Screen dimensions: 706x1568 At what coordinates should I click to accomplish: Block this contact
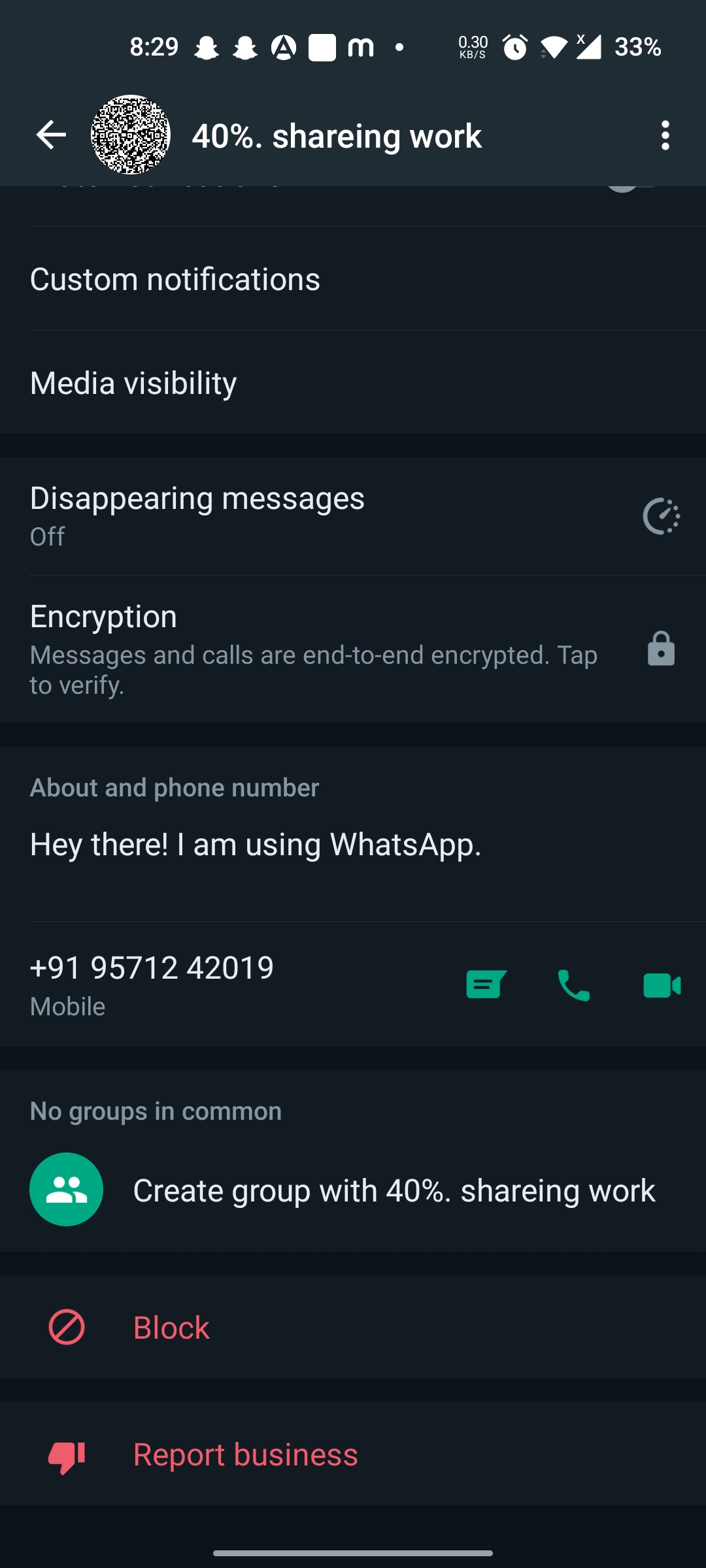coord(353,1327)
